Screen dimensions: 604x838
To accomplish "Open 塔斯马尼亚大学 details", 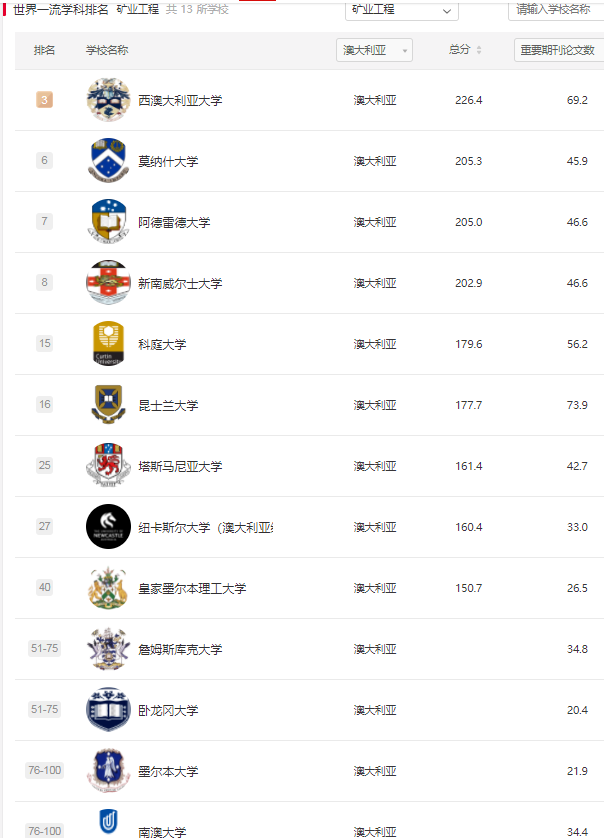I will [180, 466].
